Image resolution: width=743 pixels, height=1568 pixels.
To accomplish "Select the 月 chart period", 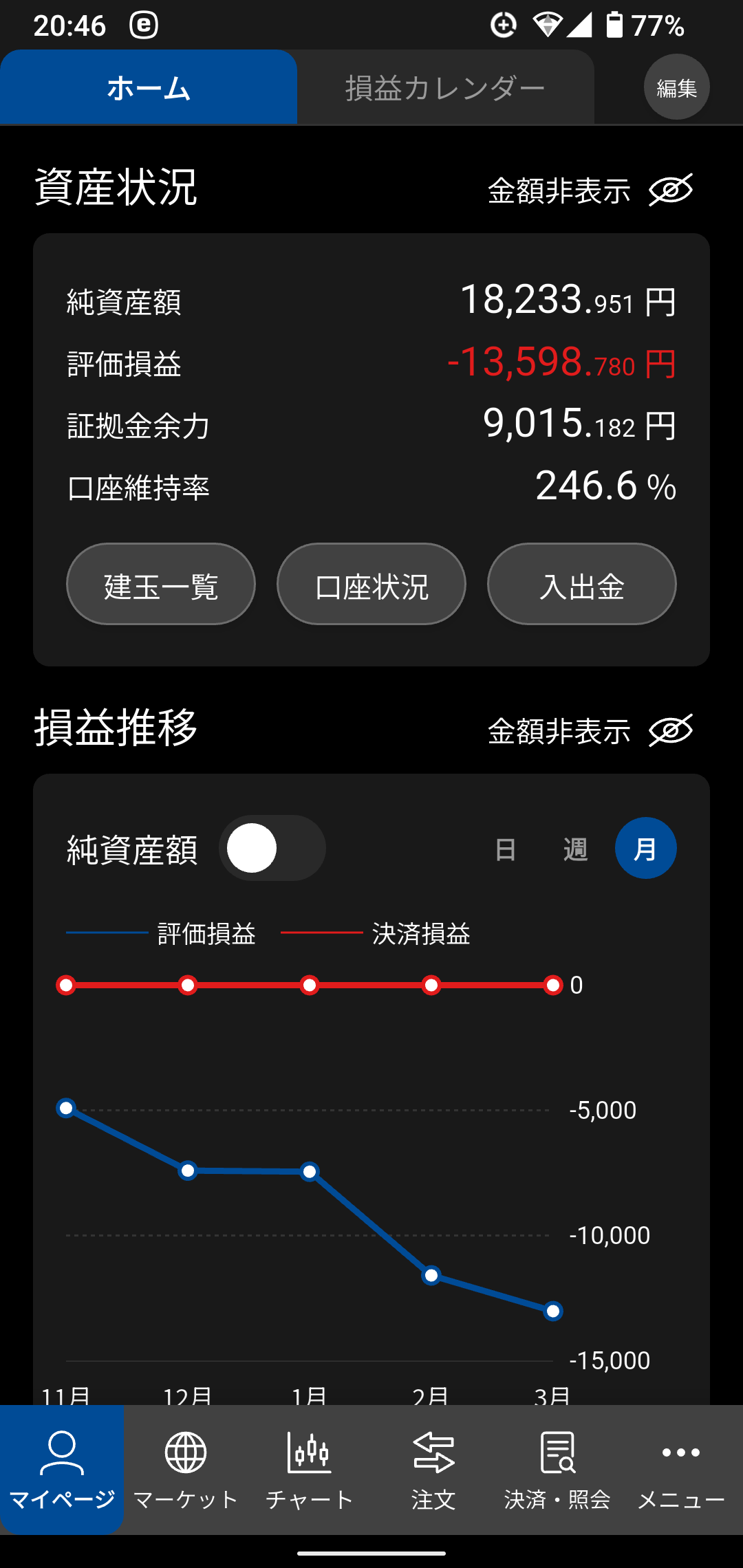I will 645,848.
